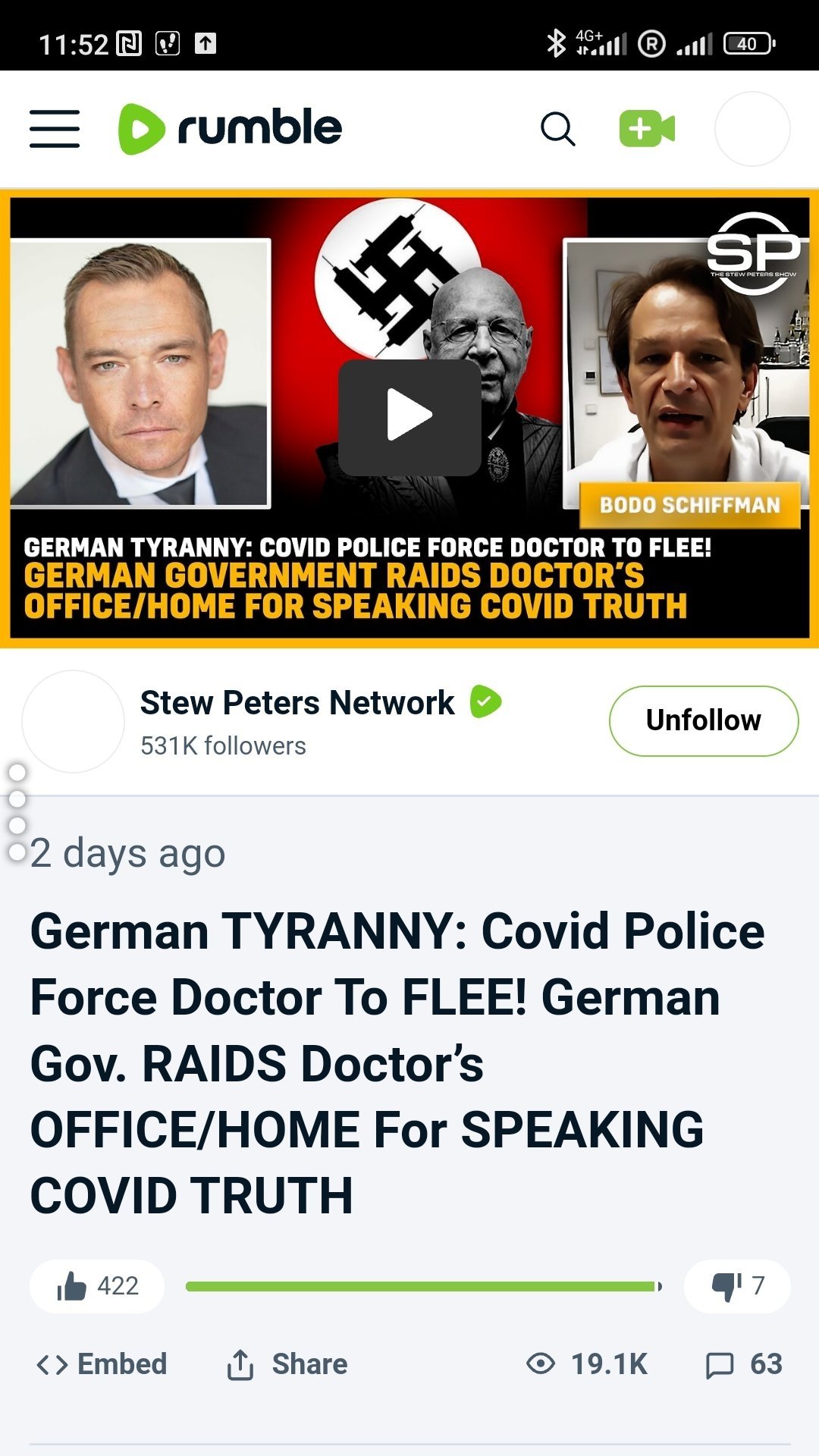The height and width of the screenshot is (1456, 819).
Task: Open the 63 comments
Action: (743, 1364)
